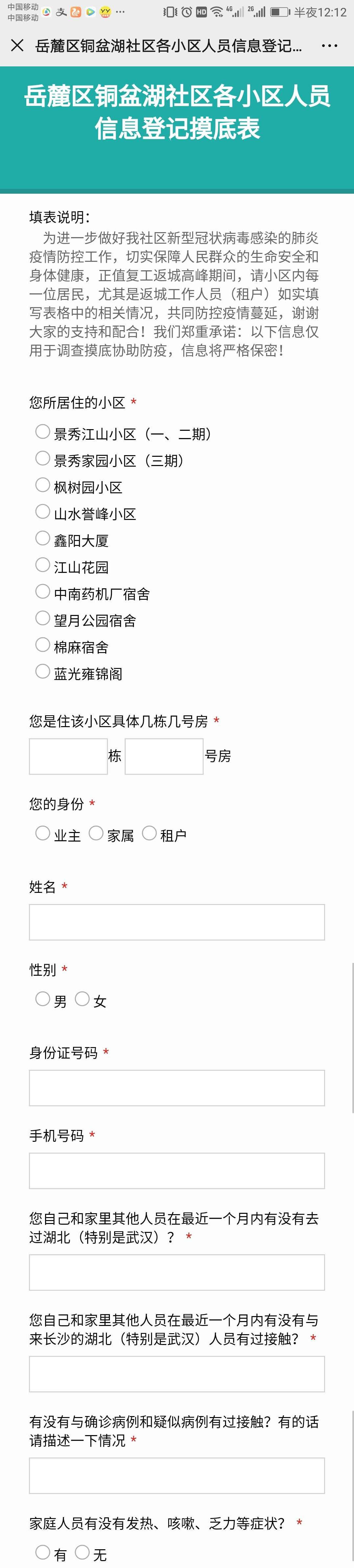Screen dimensions: 354x1568
Task: Select 中南药机厂宿舍
Action: coord(43,592)
